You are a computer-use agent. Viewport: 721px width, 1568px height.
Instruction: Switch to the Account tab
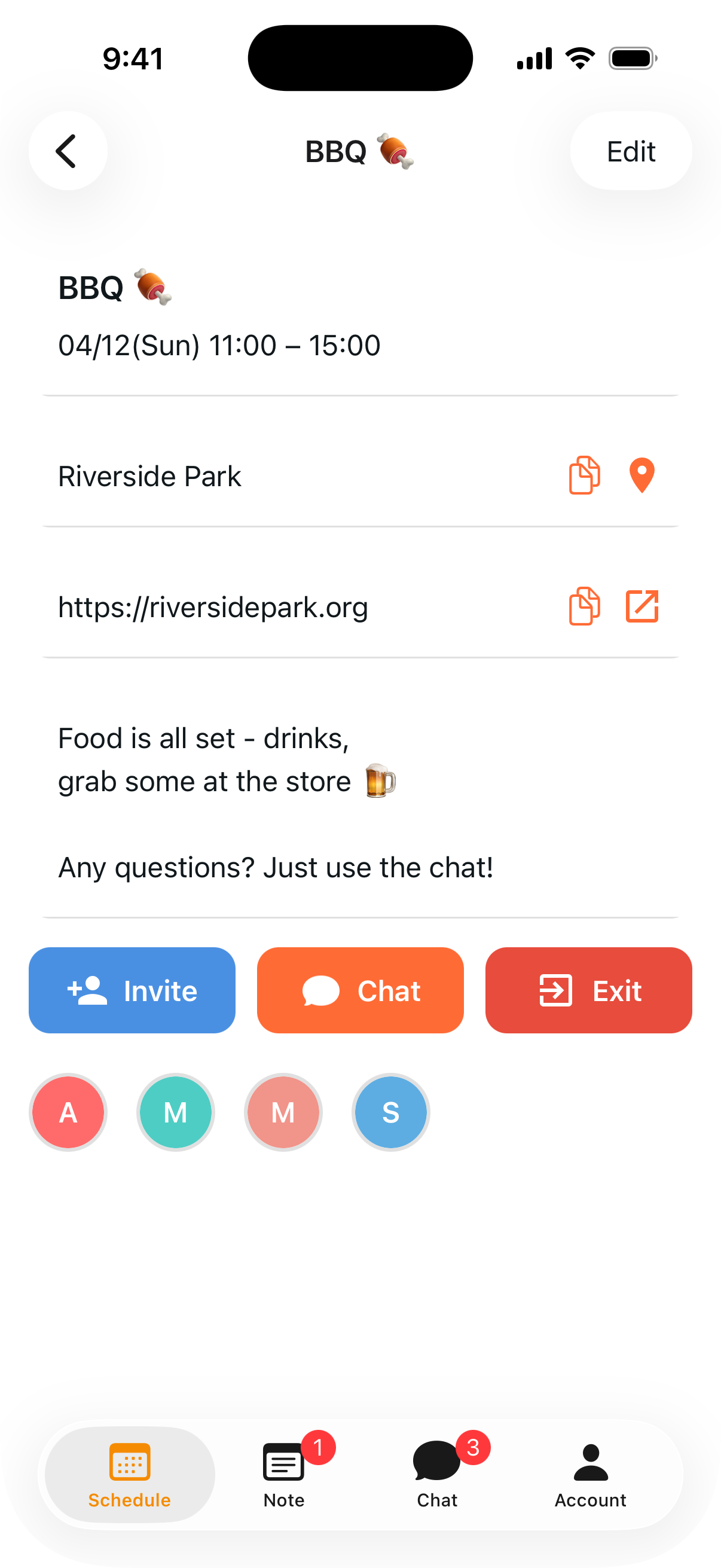click(x=590, y=1474)
